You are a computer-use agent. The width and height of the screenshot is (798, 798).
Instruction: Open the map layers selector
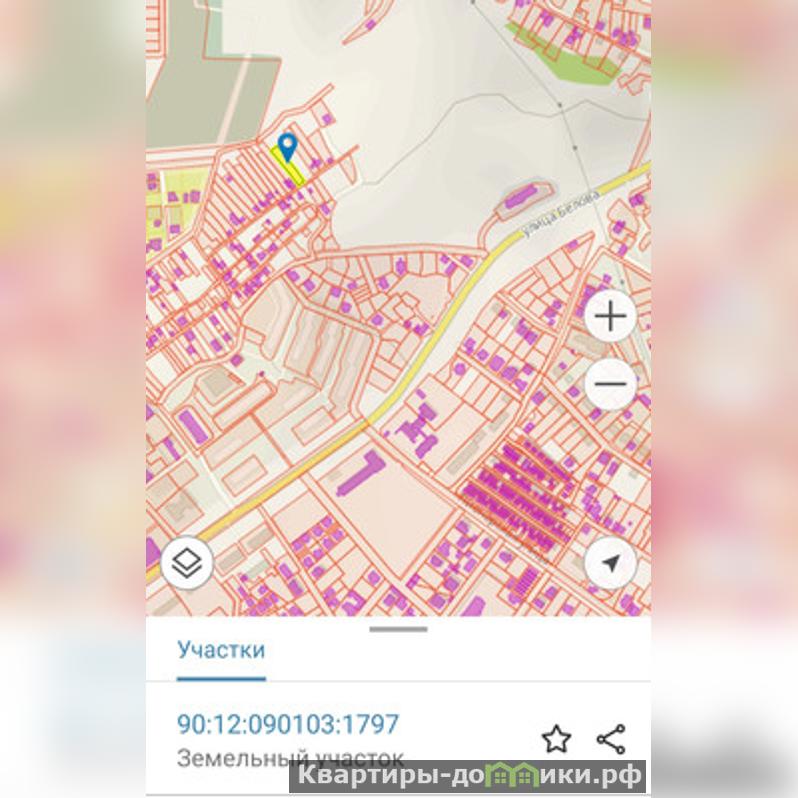pyautogui.click(x=186, y=563)
